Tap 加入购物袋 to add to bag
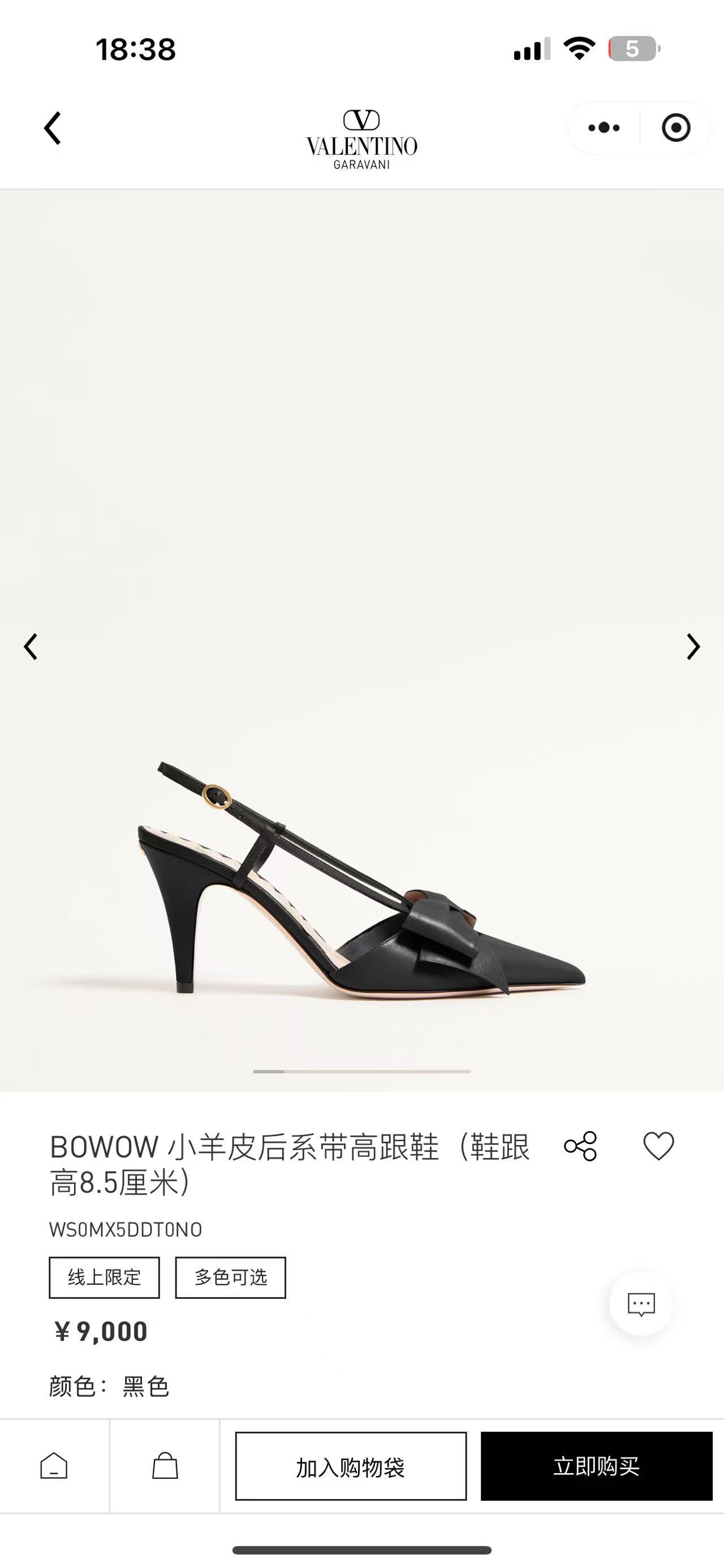 [351, 1466]
